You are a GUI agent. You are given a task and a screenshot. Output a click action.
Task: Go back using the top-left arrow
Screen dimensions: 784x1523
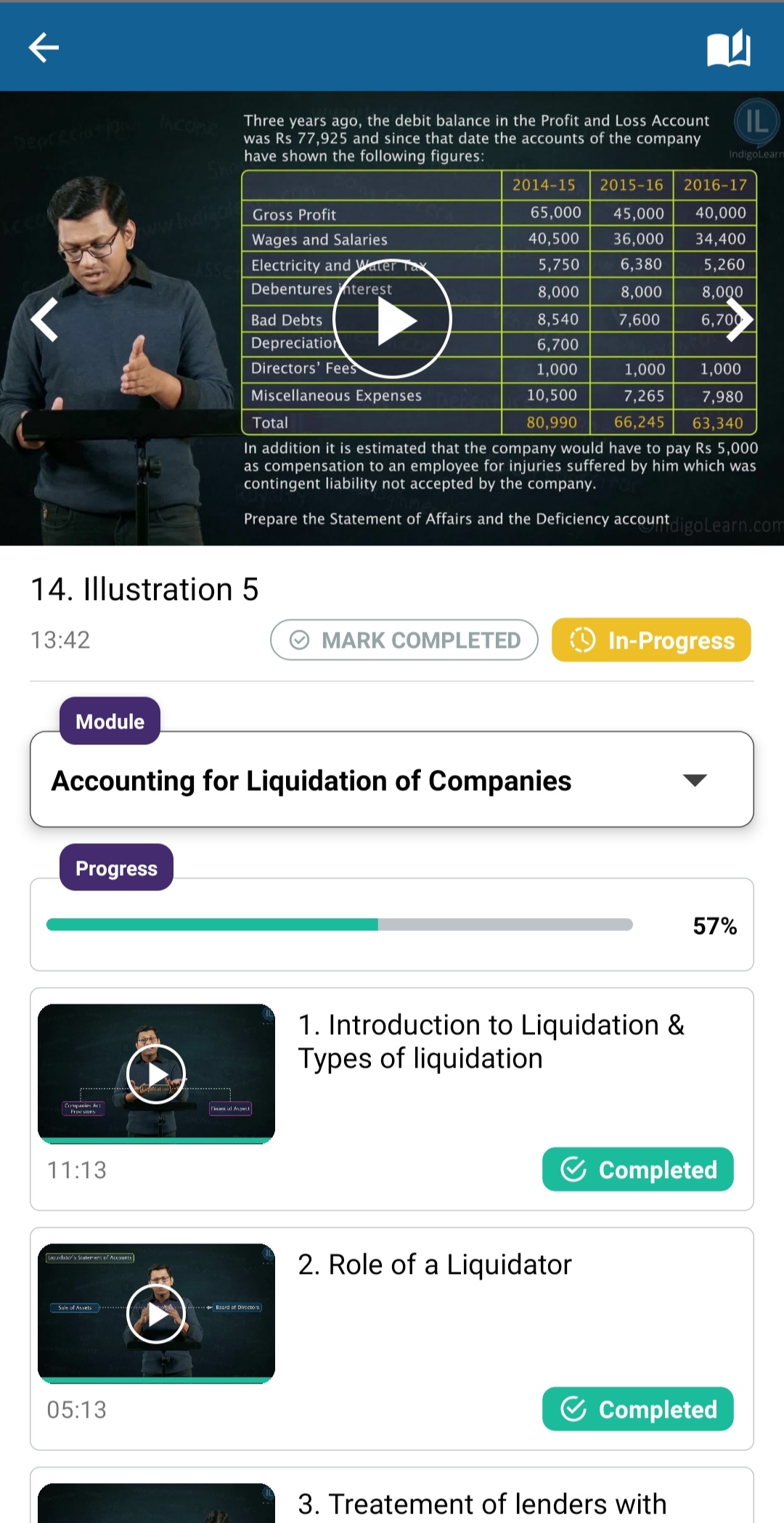pos(44,48)
